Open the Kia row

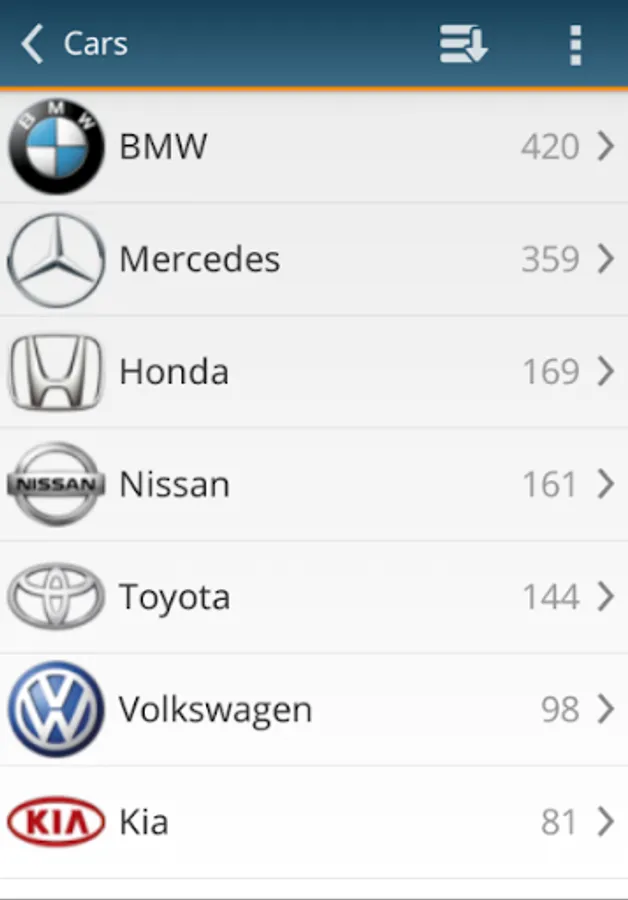pyautogui.click(x=314, y=822)
